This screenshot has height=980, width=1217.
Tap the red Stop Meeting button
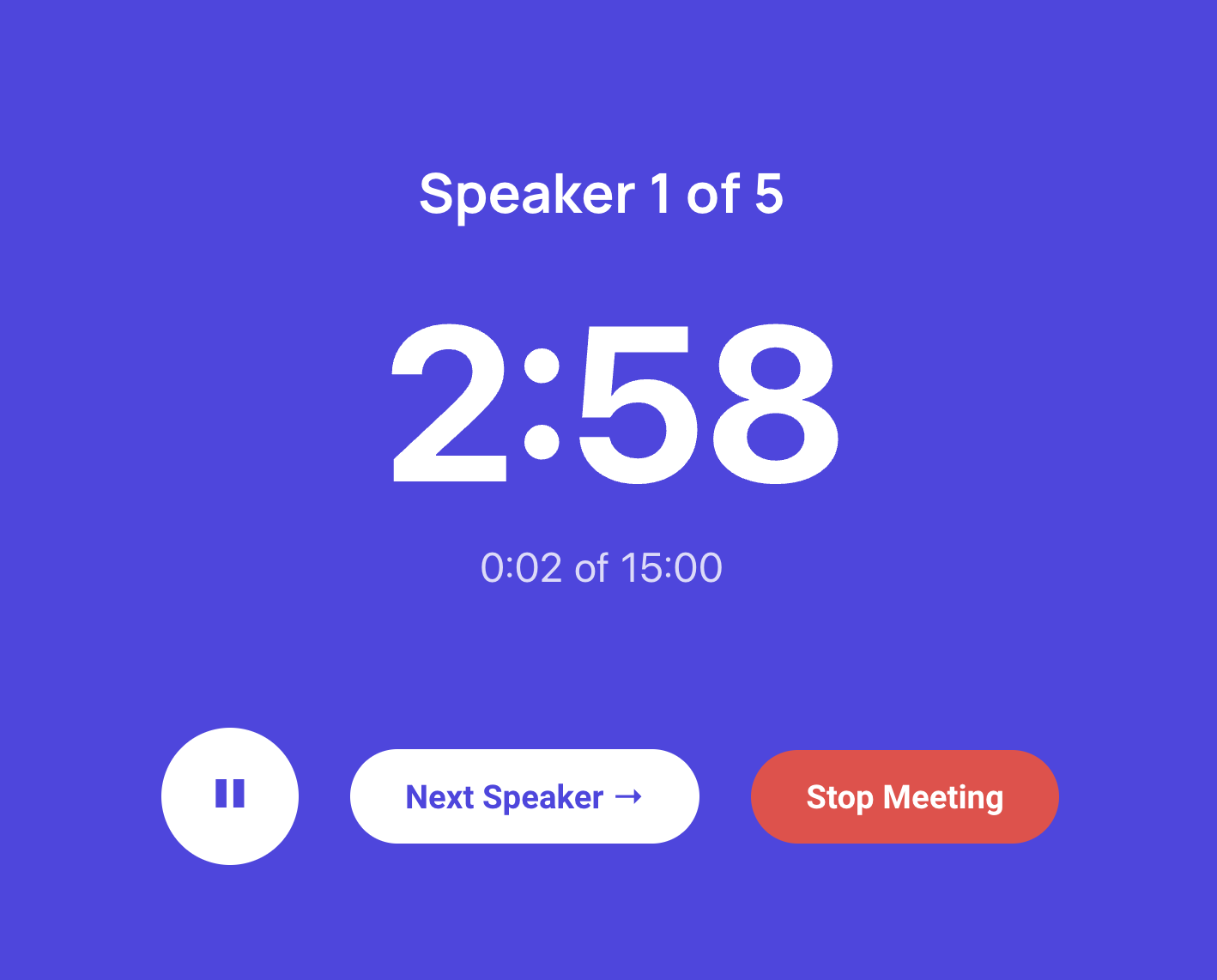(905, 796)
